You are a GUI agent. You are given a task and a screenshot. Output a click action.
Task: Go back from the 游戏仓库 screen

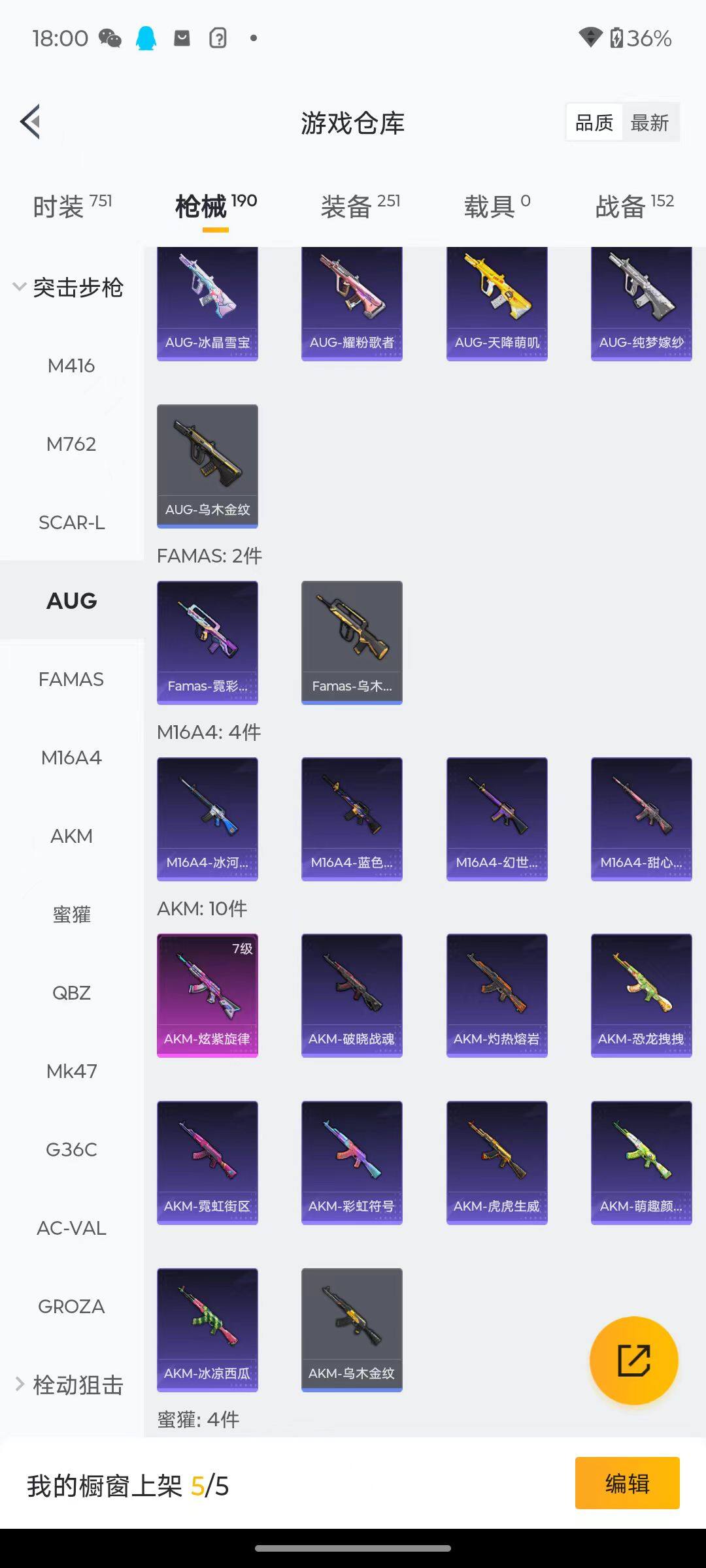coord(31,122)
